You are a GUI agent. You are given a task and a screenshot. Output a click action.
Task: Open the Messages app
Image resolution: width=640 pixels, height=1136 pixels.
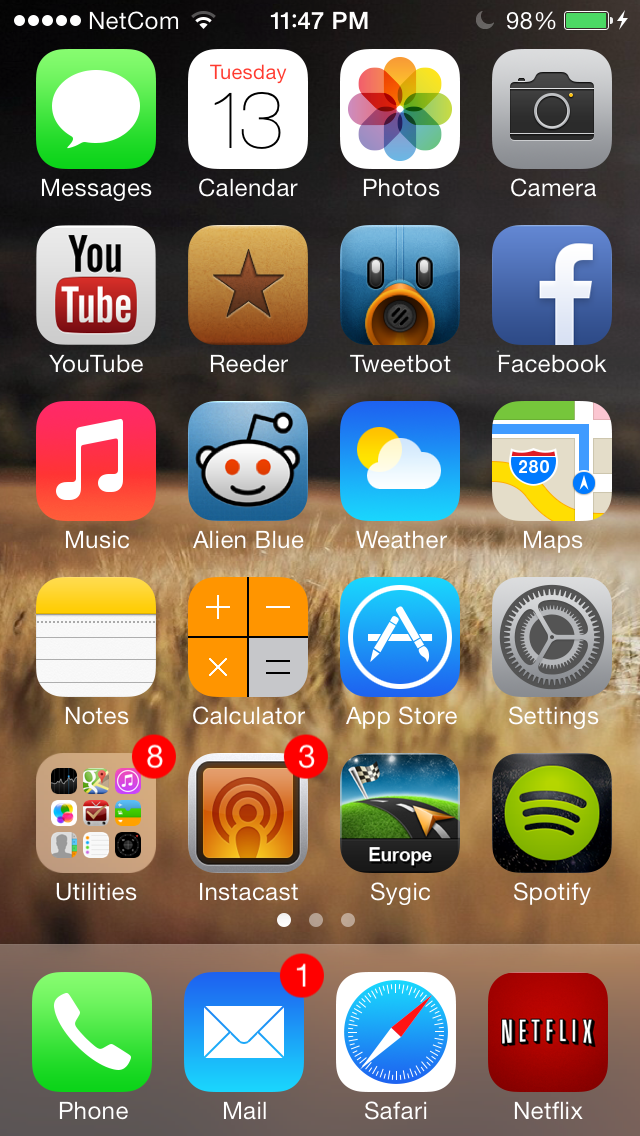(x=96, y=109)
